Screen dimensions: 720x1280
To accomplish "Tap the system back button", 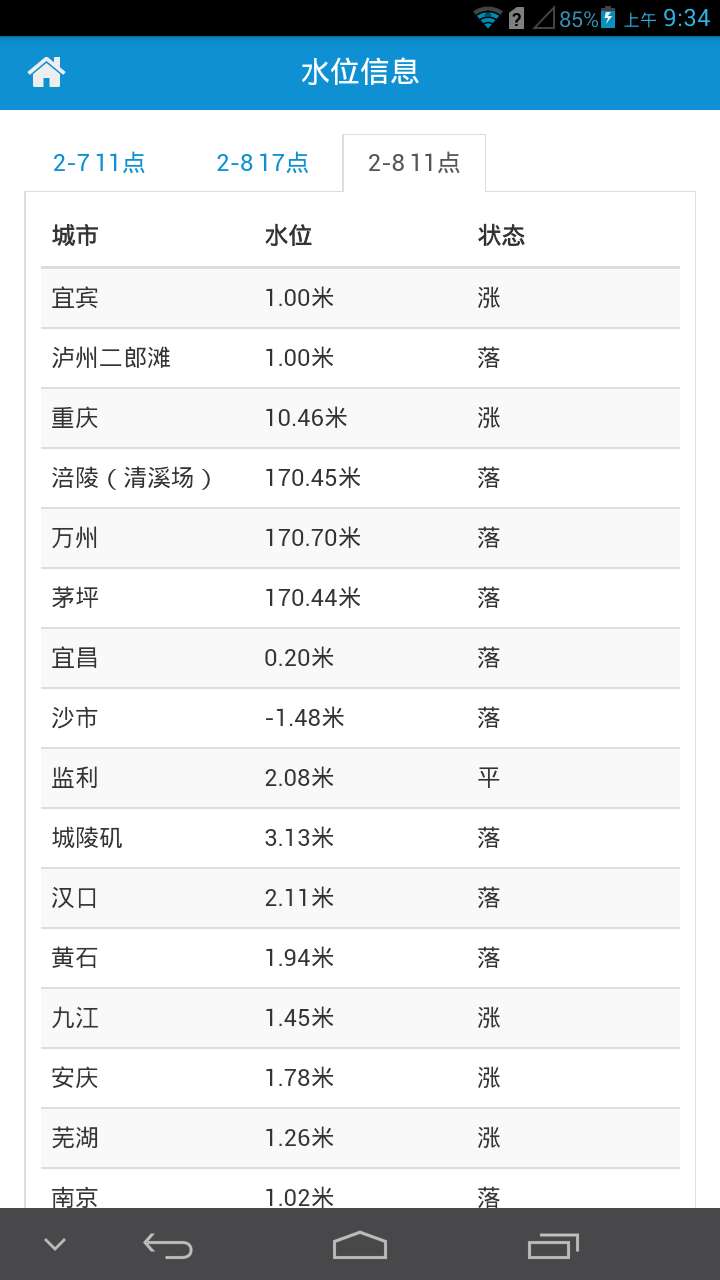I will click(167, 1245).
